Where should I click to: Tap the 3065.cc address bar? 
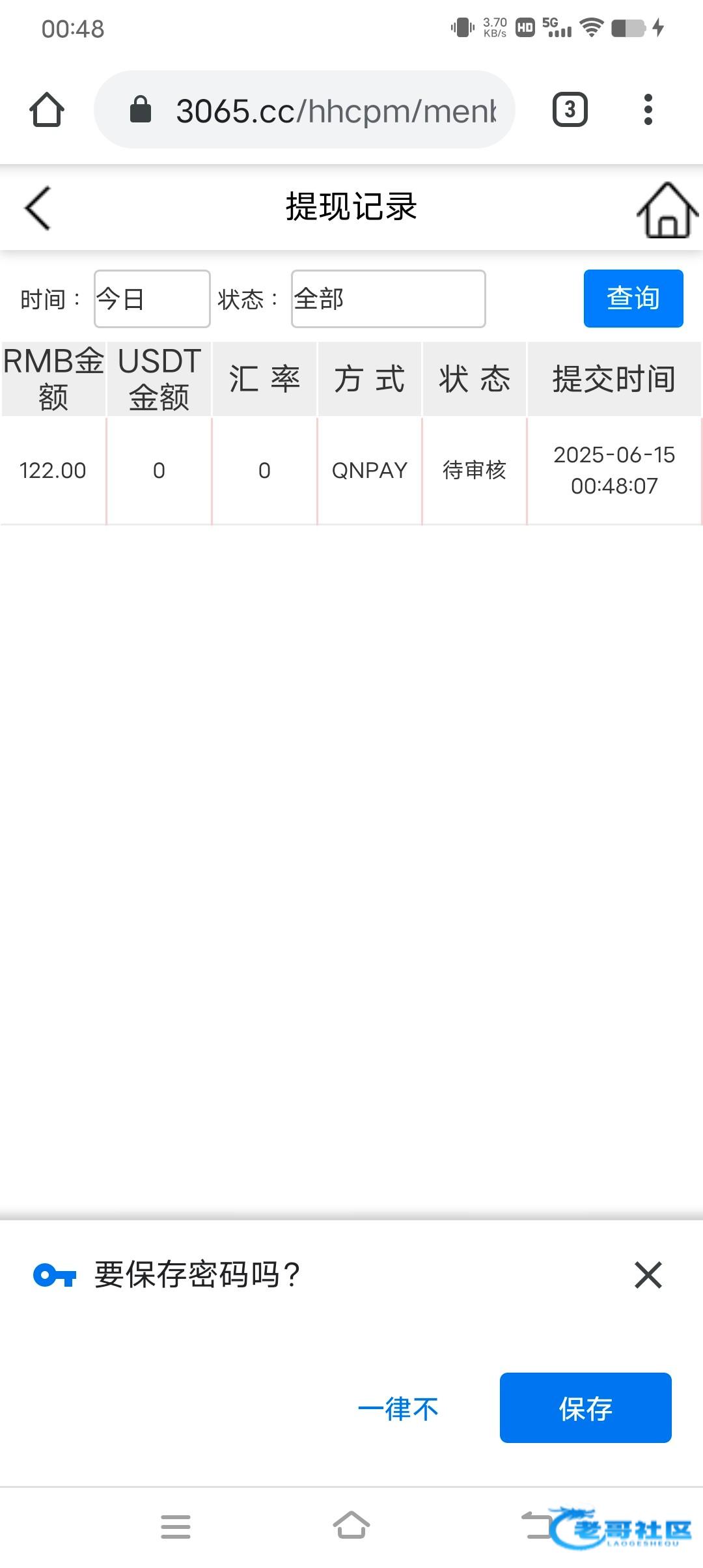pyautogui.click(x=305, y=109)
